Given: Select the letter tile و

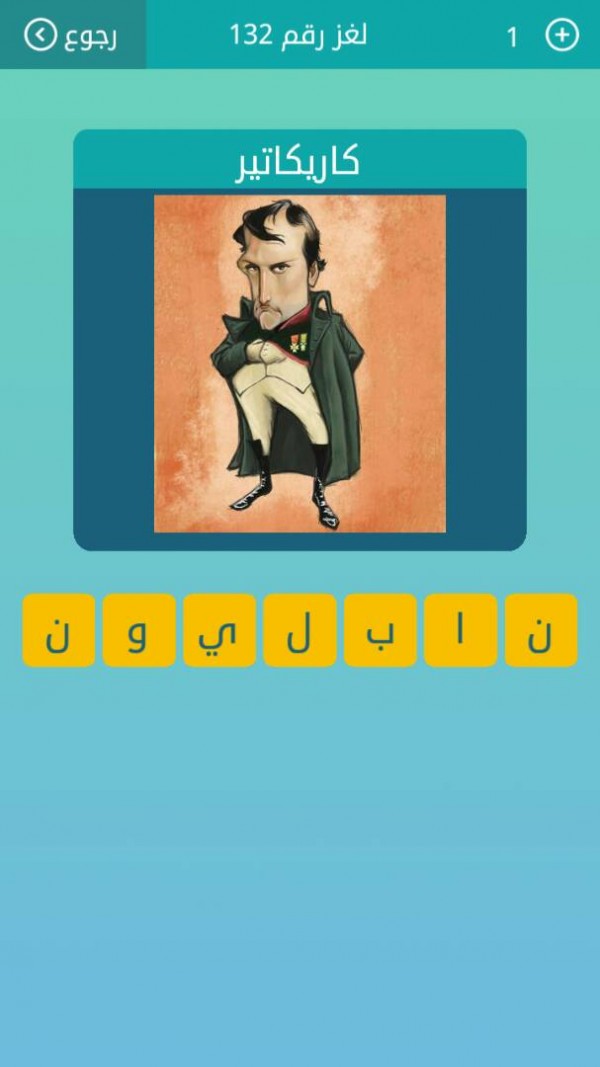Looking at the screenshot, I should pos(139,630).
